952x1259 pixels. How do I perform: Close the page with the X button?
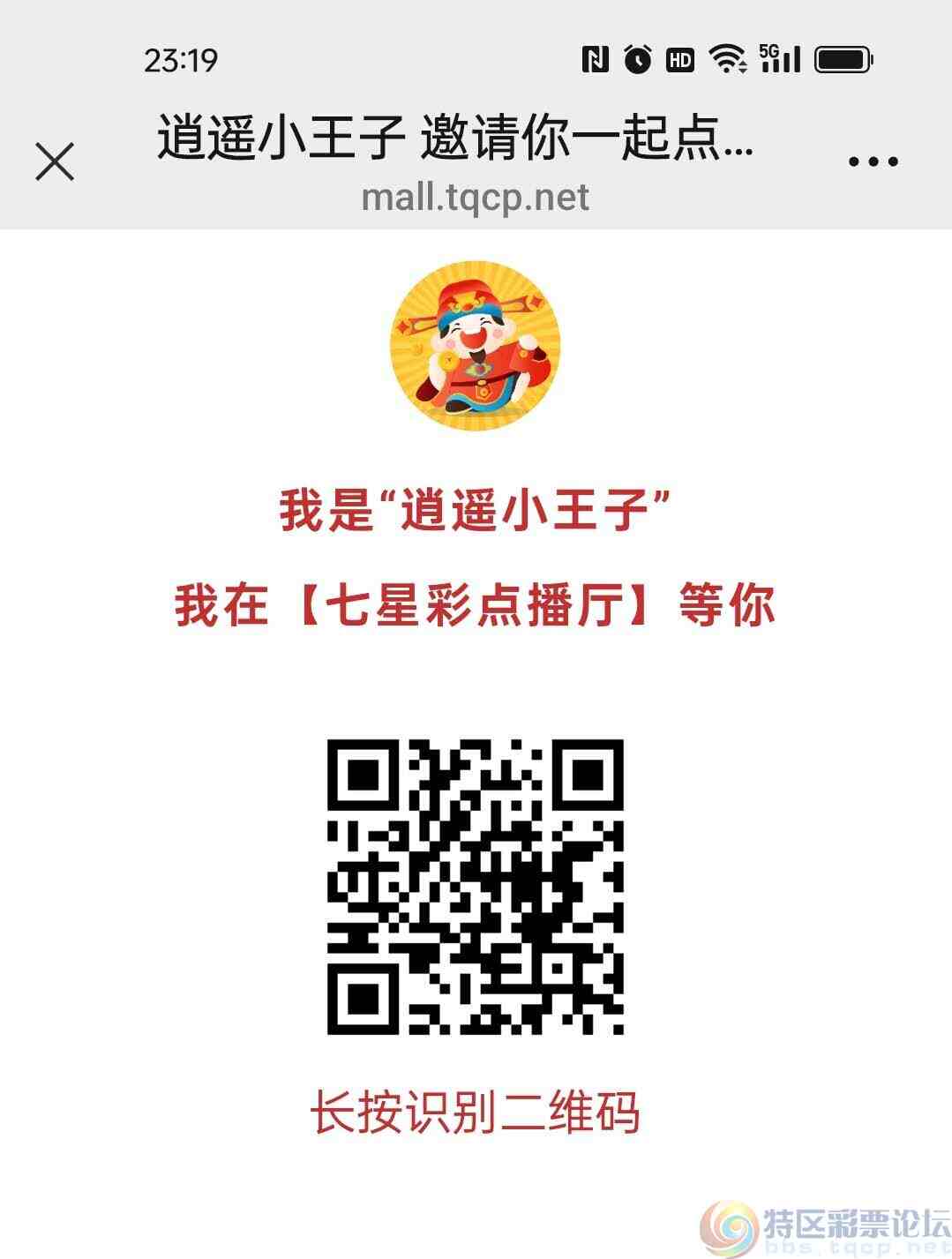pyautogui.click(x=56, y=160)
